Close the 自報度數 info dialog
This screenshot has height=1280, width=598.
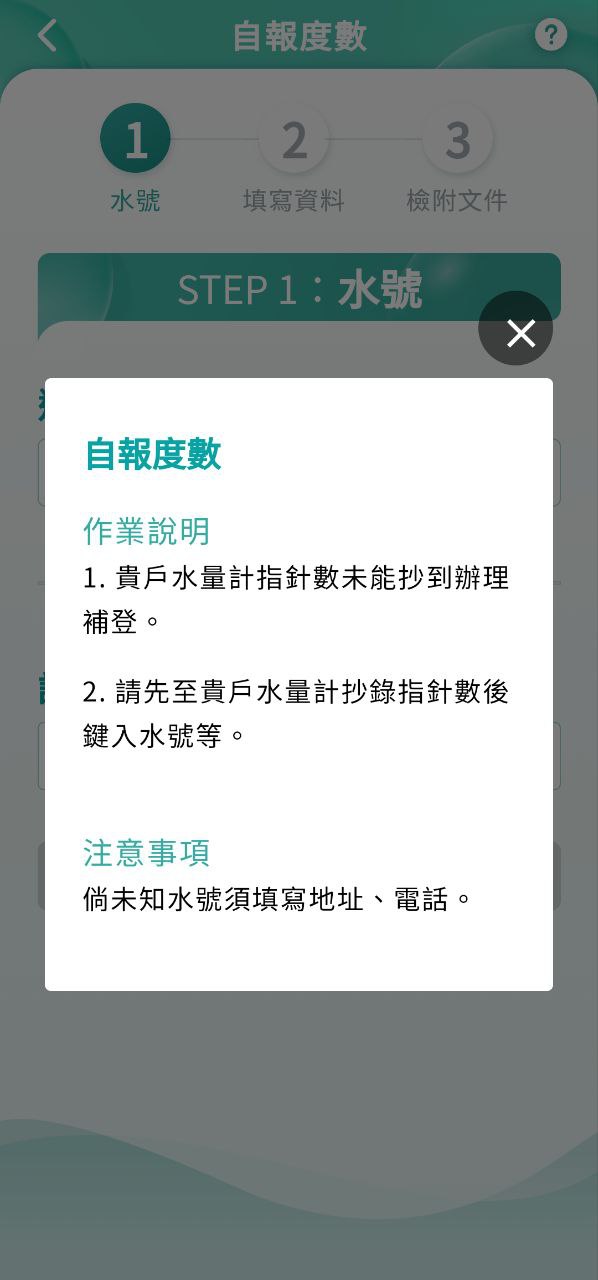pyautogui.click(x=515, y=328)
